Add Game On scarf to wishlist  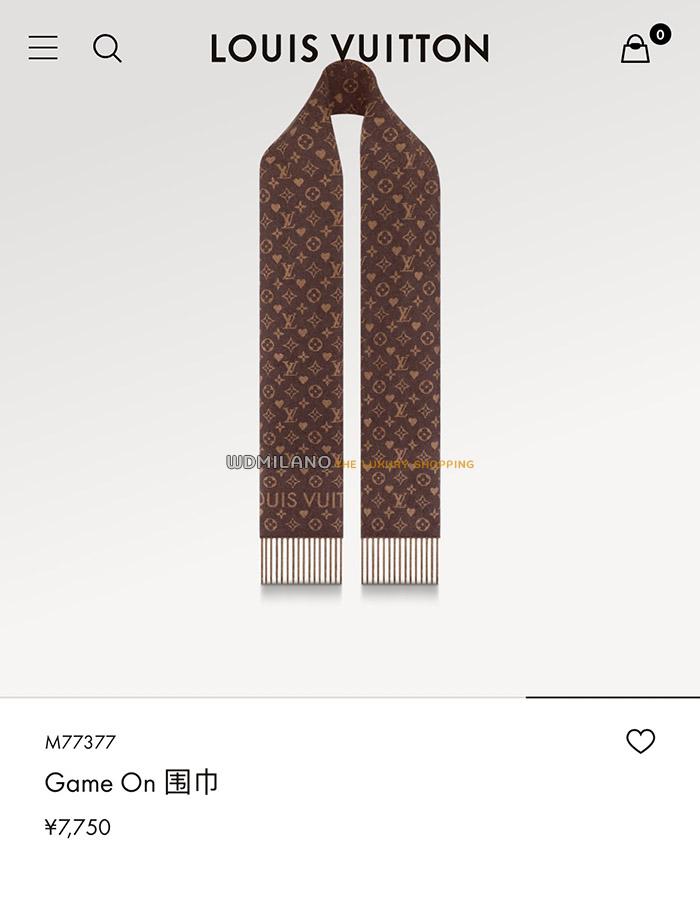click(640, 741)
